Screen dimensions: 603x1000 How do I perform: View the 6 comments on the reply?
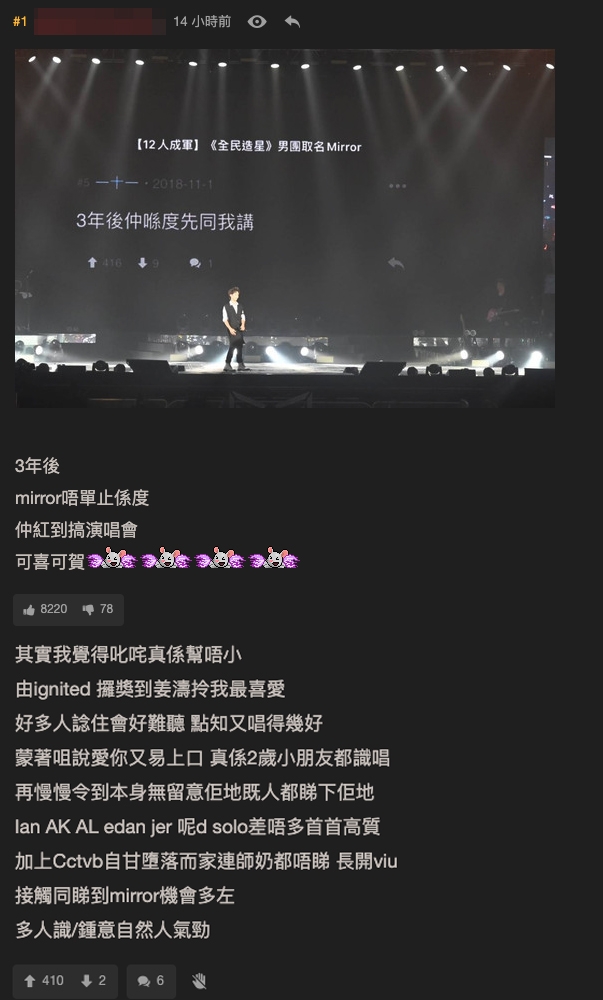click(151, 981)
